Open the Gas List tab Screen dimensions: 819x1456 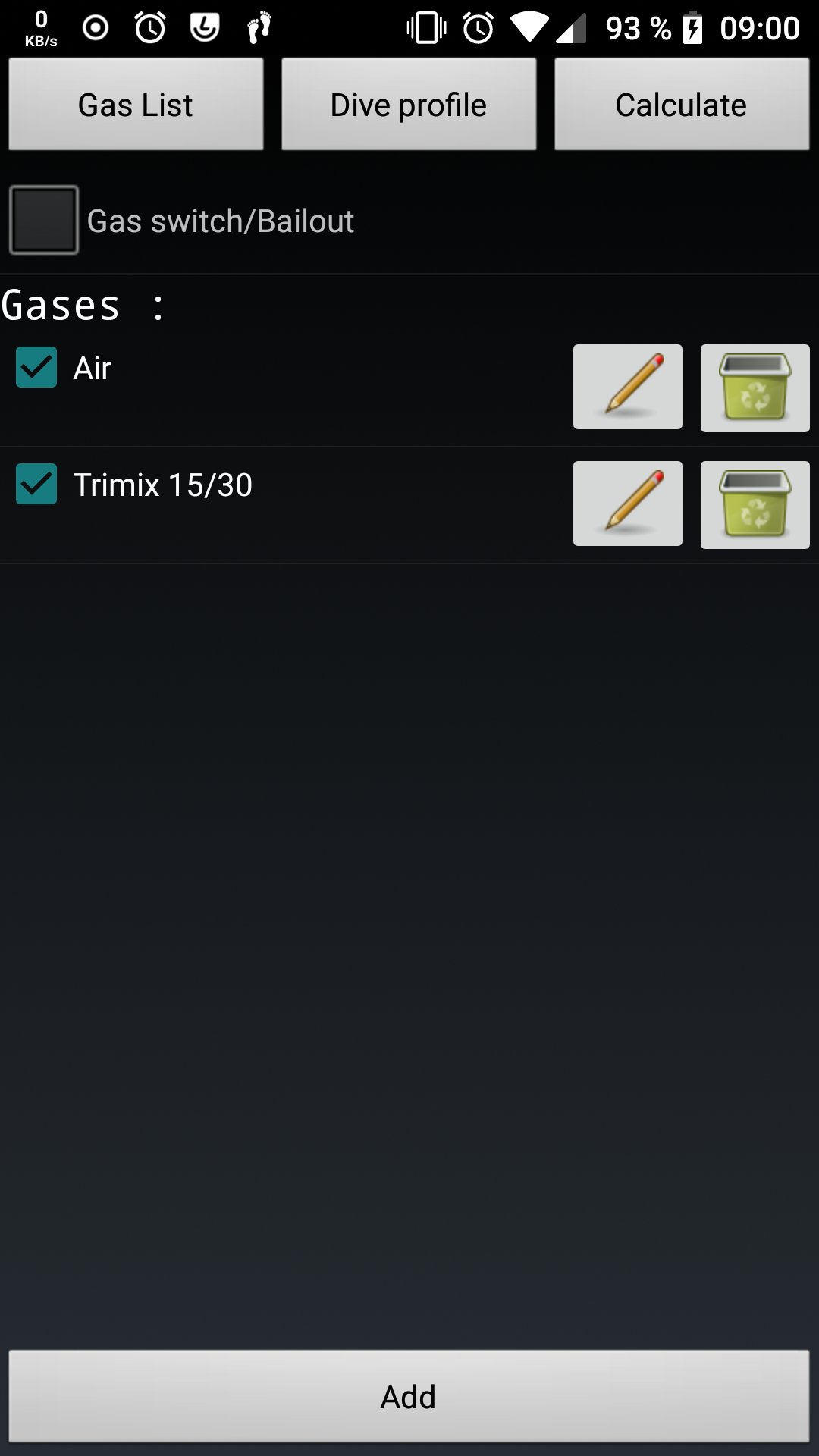tap(136, 104)
